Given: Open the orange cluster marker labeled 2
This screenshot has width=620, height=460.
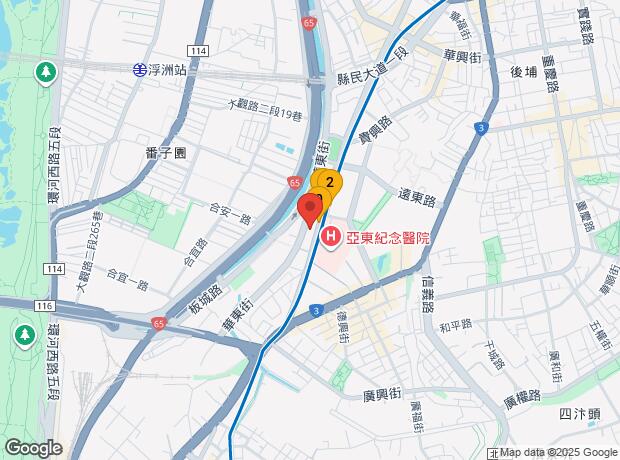Looking at the screenshot, I should click(329, 182).
